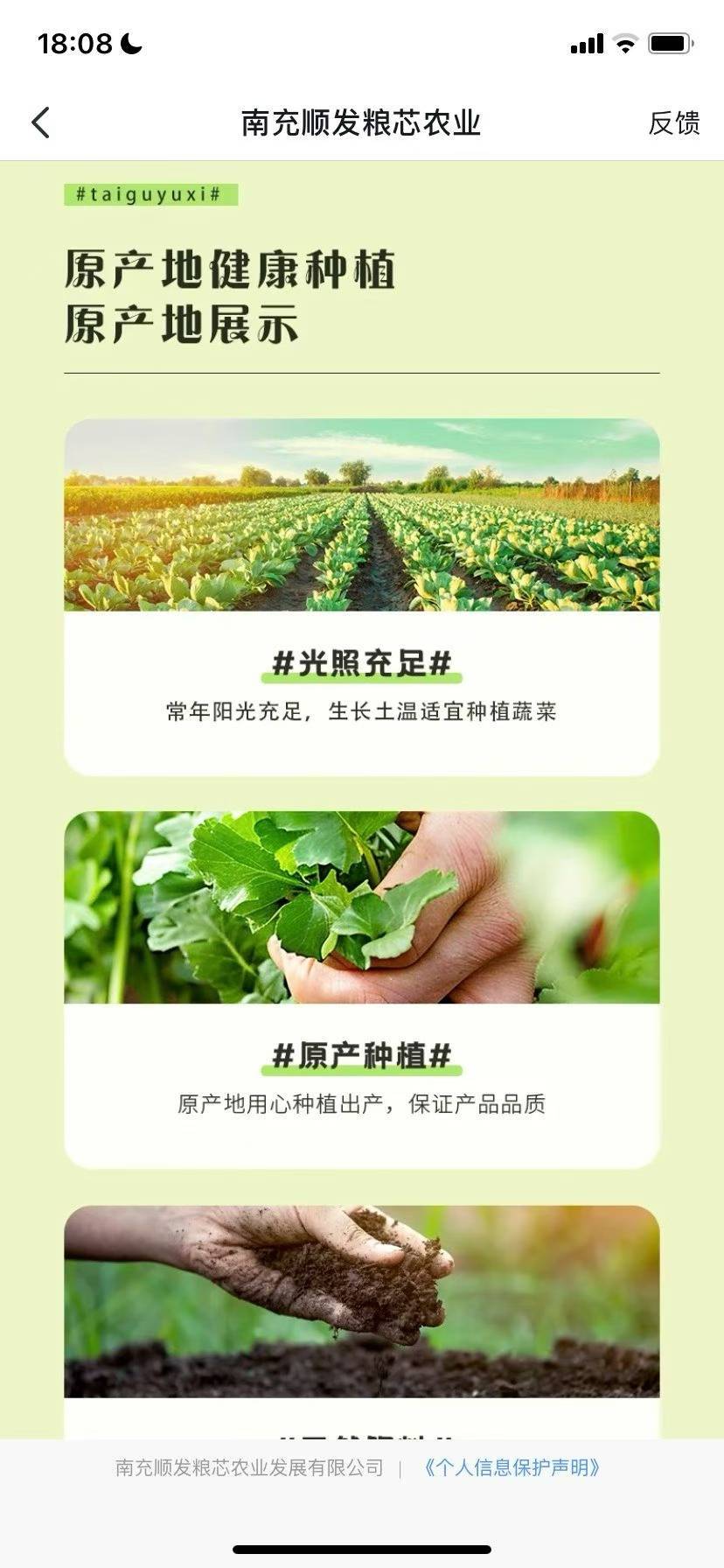Go back using the top-left arrow
This screenshot has width=724, height=1568.
point(41,123)
